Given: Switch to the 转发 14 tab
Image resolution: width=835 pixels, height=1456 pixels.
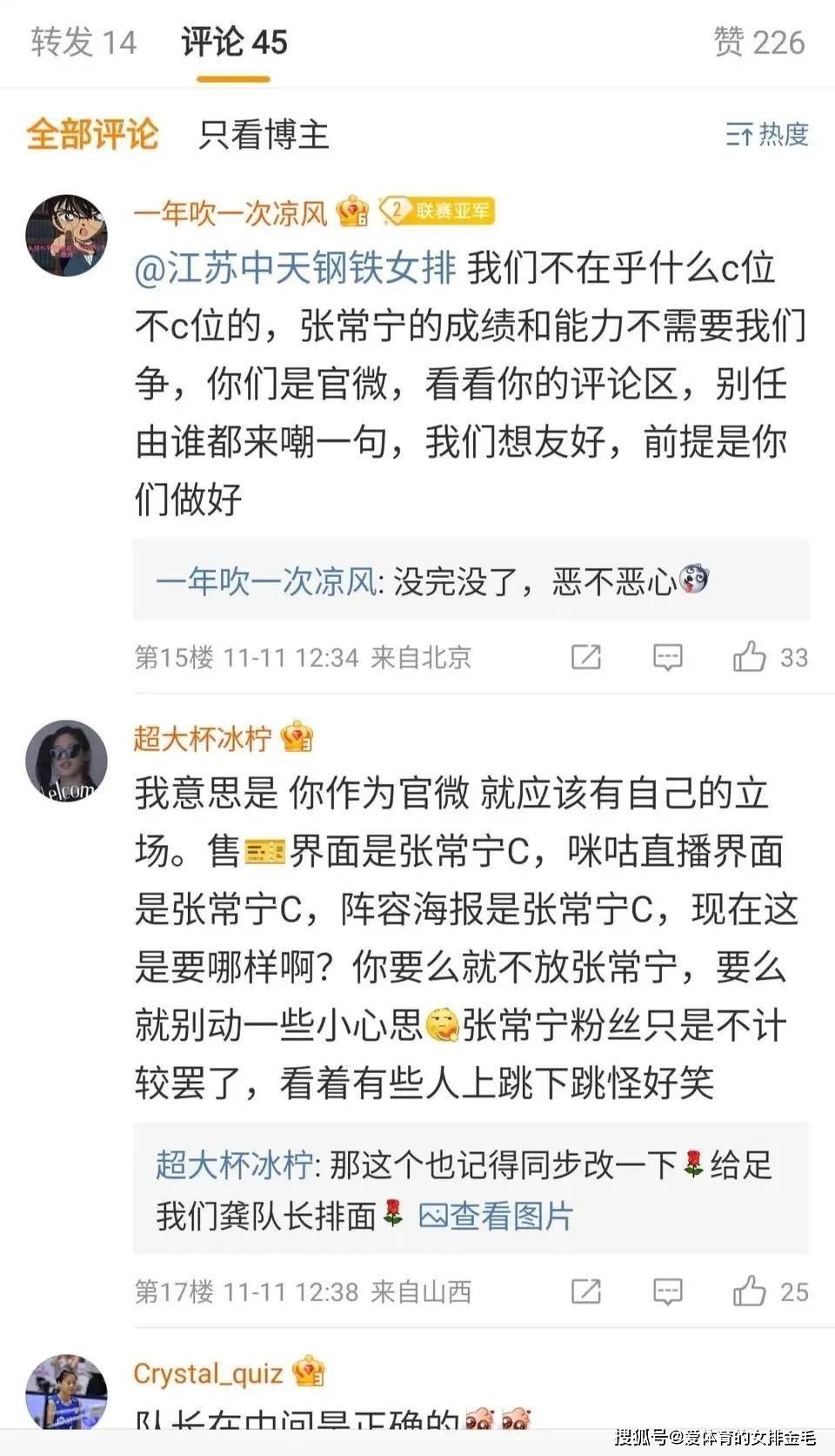Looking at the screenshot, I should pos(83,42).
